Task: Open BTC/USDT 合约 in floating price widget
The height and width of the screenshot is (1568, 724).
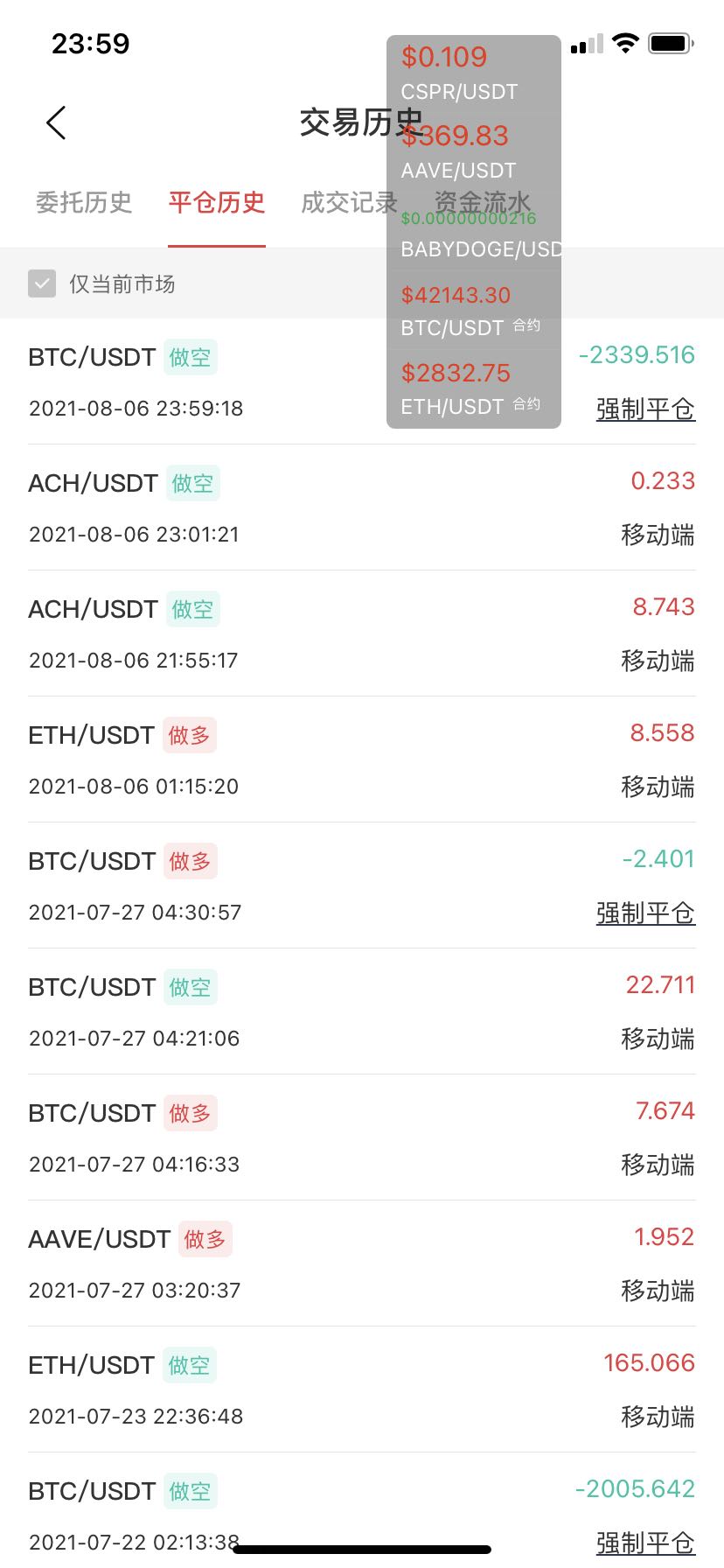Action: 473,310
